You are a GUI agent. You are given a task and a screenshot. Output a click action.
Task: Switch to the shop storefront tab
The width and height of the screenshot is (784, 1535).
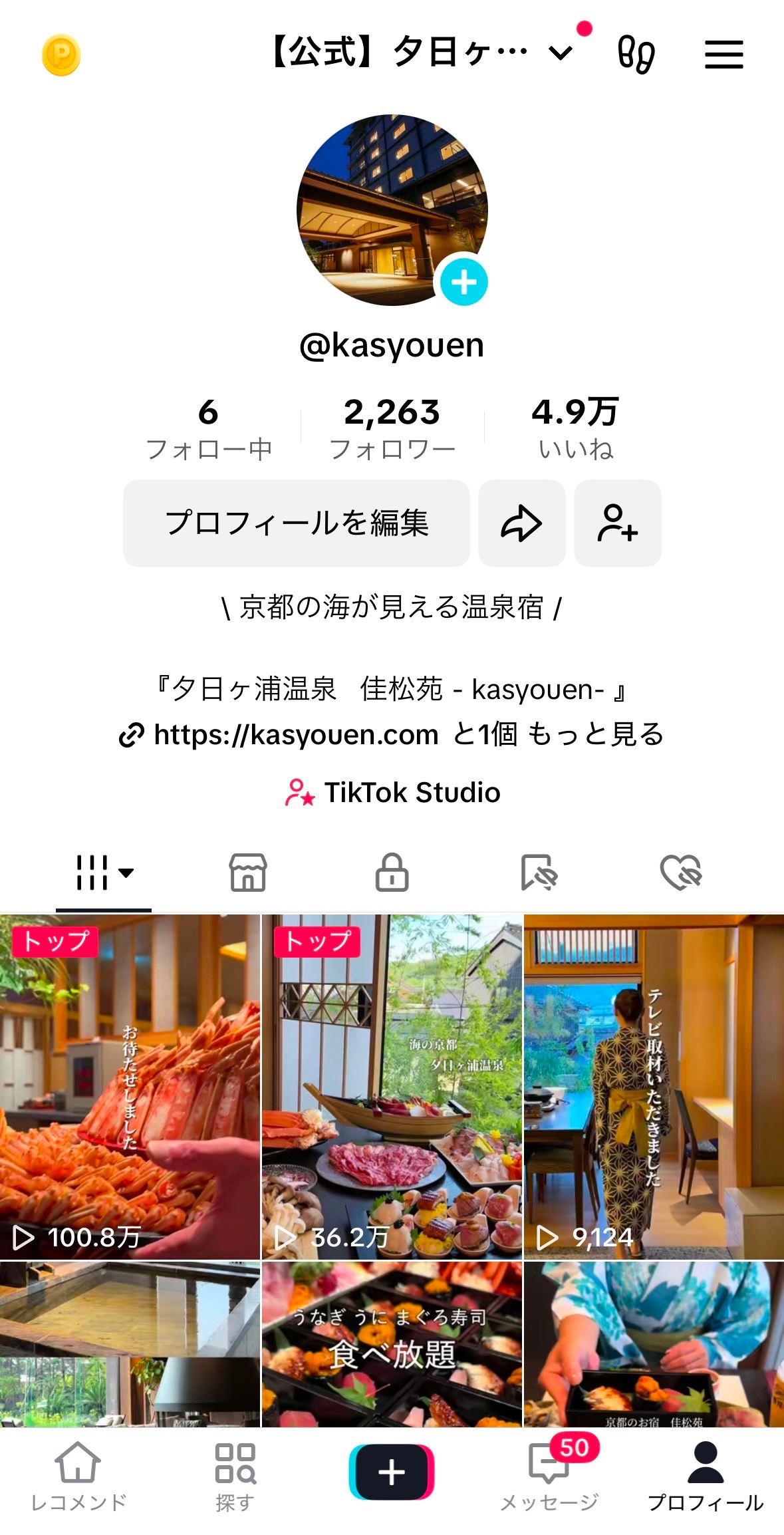247,873
